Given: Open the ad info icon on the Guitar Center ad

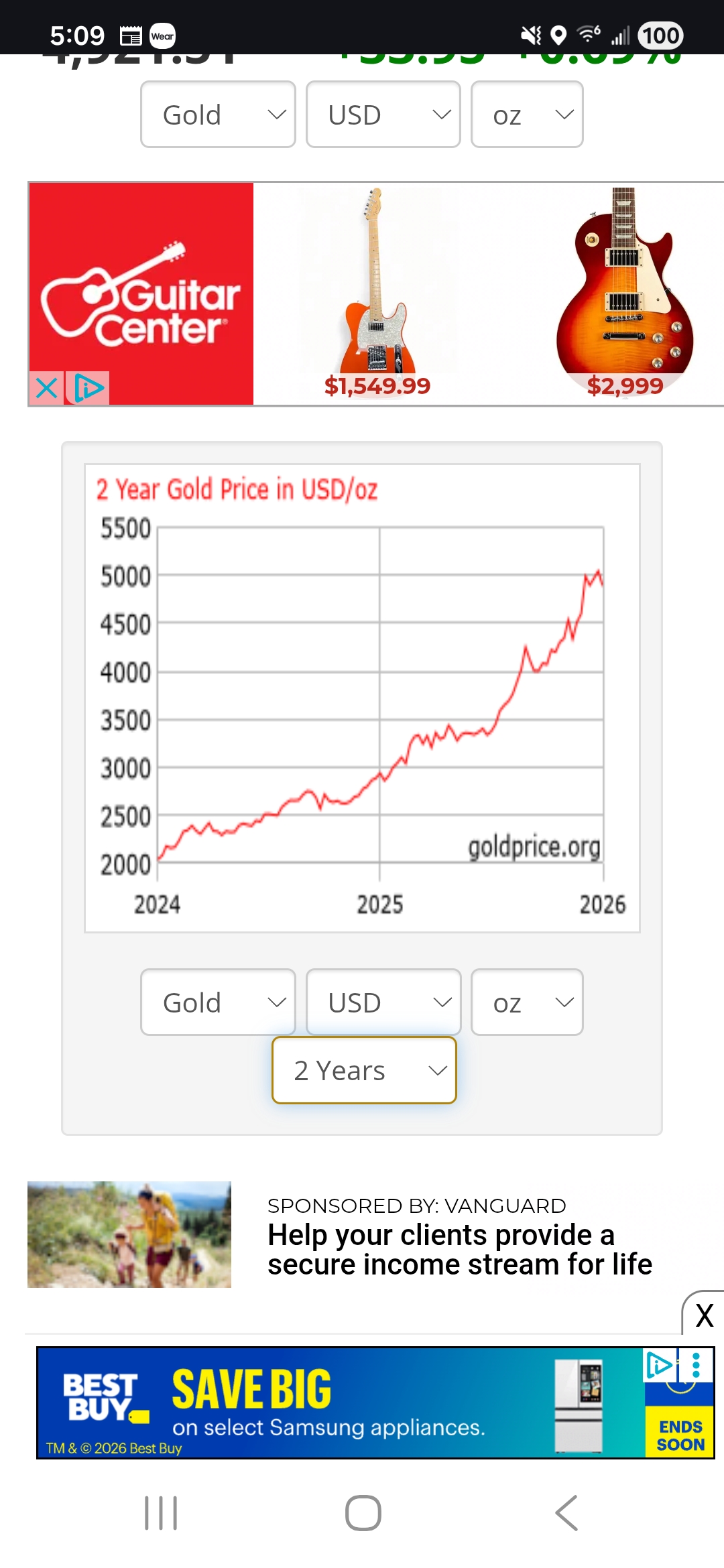Looking at the screenshot, I should [88, 388].
